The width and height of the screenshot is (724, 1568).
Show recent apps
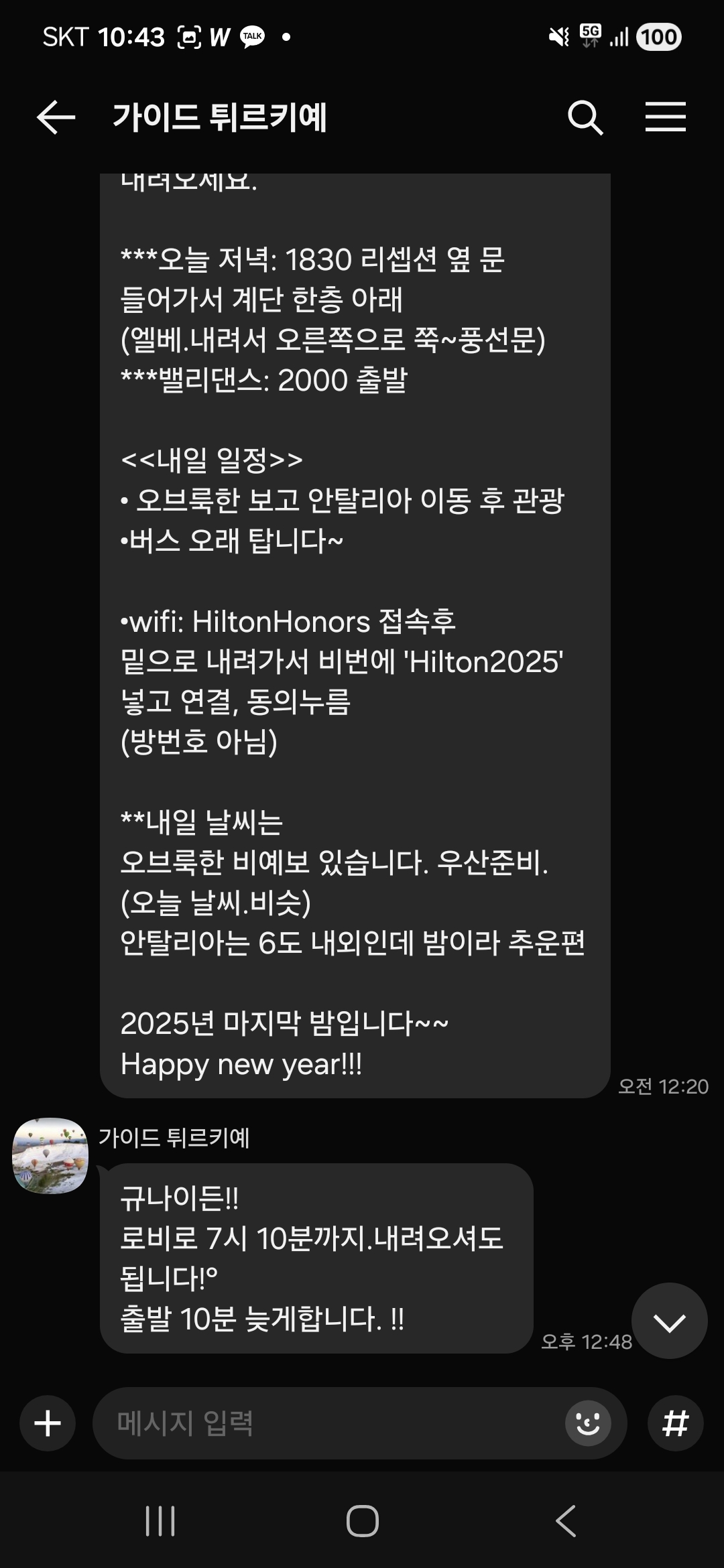pos(160,1520)
